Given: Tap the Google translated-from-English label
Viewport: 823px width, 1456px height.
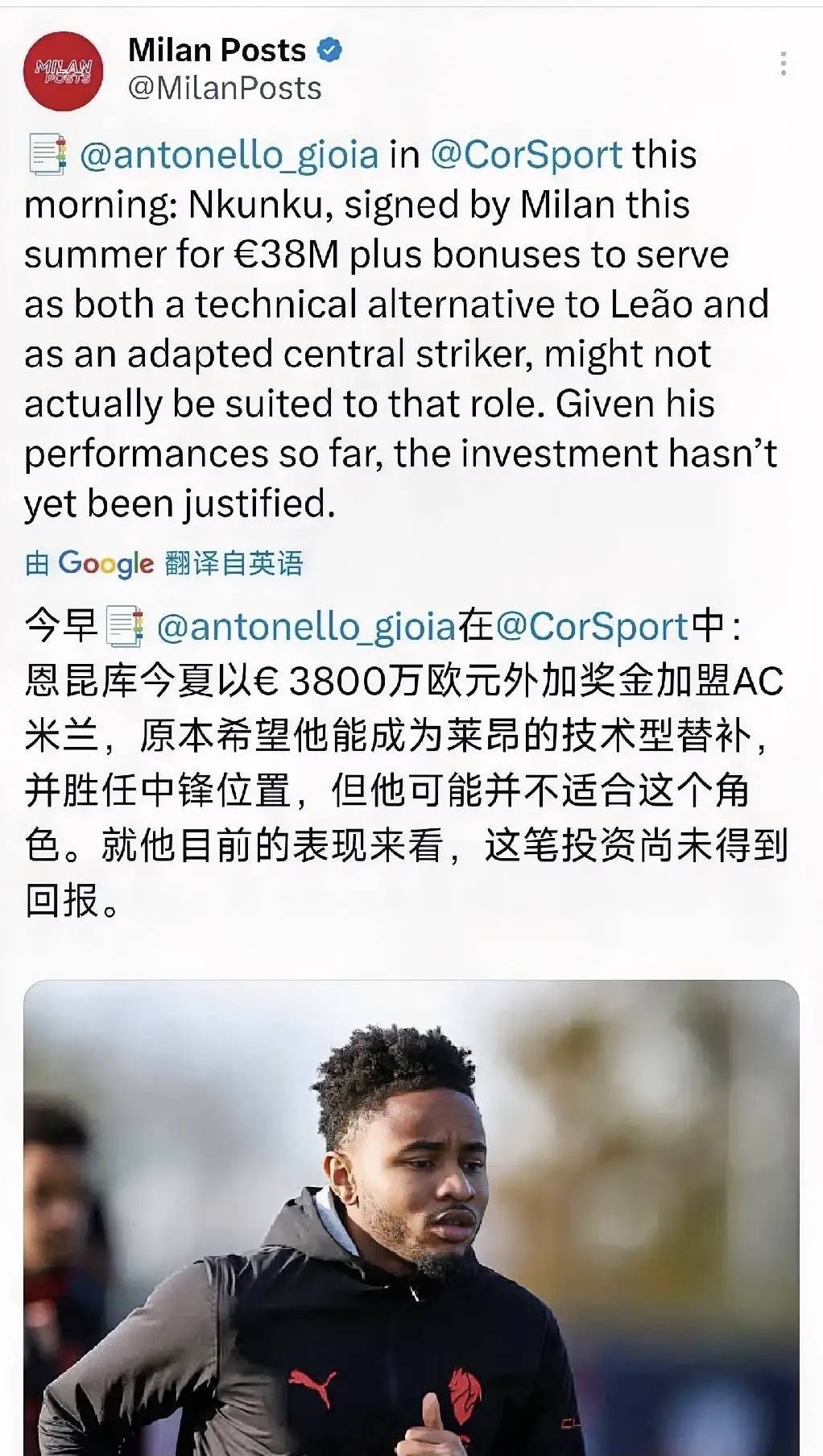Looking at the screenshot, I should point(164,563).
